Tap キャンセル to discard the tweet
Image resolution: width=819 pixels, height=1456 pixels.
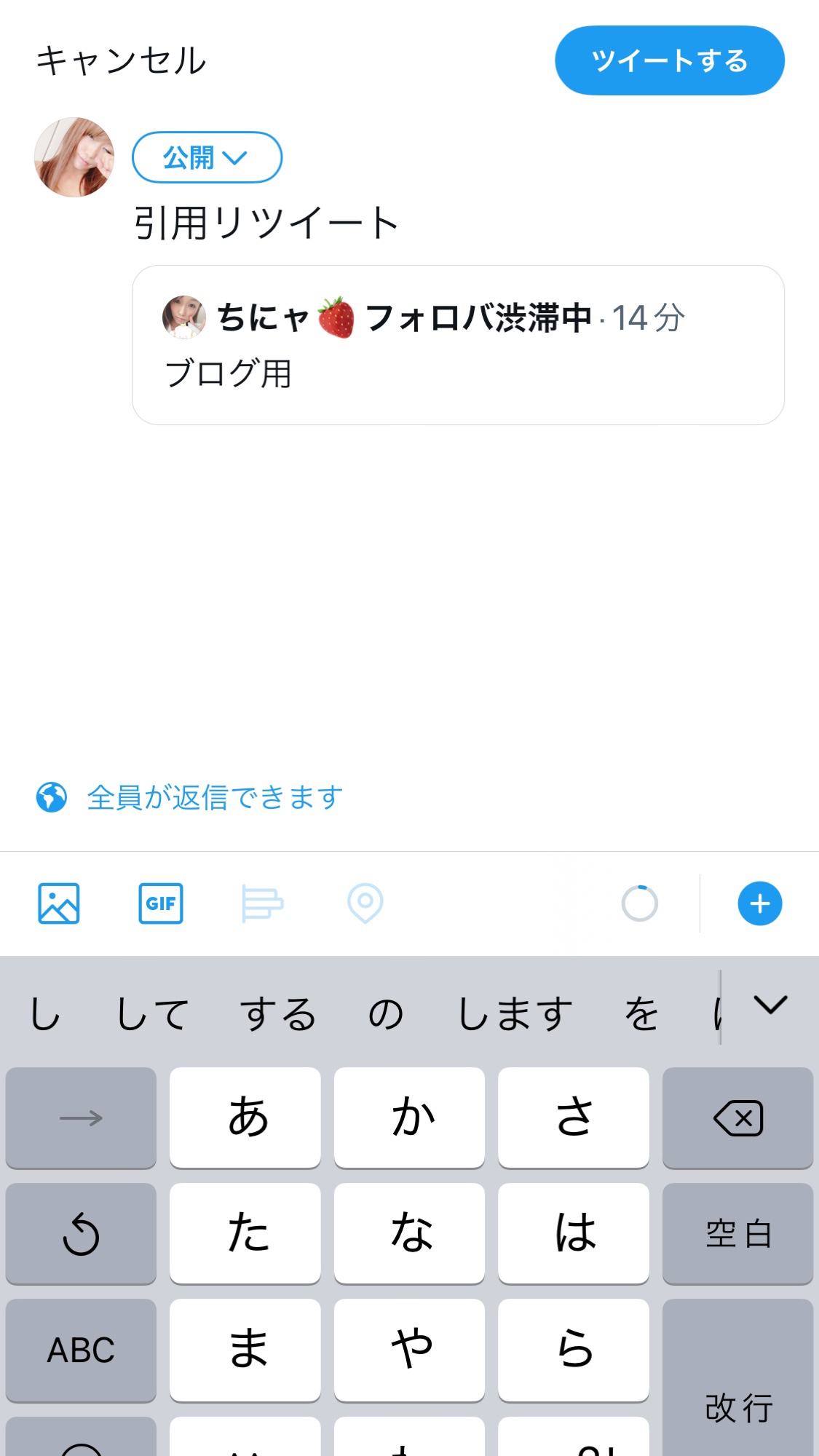[x=121, y=60]
